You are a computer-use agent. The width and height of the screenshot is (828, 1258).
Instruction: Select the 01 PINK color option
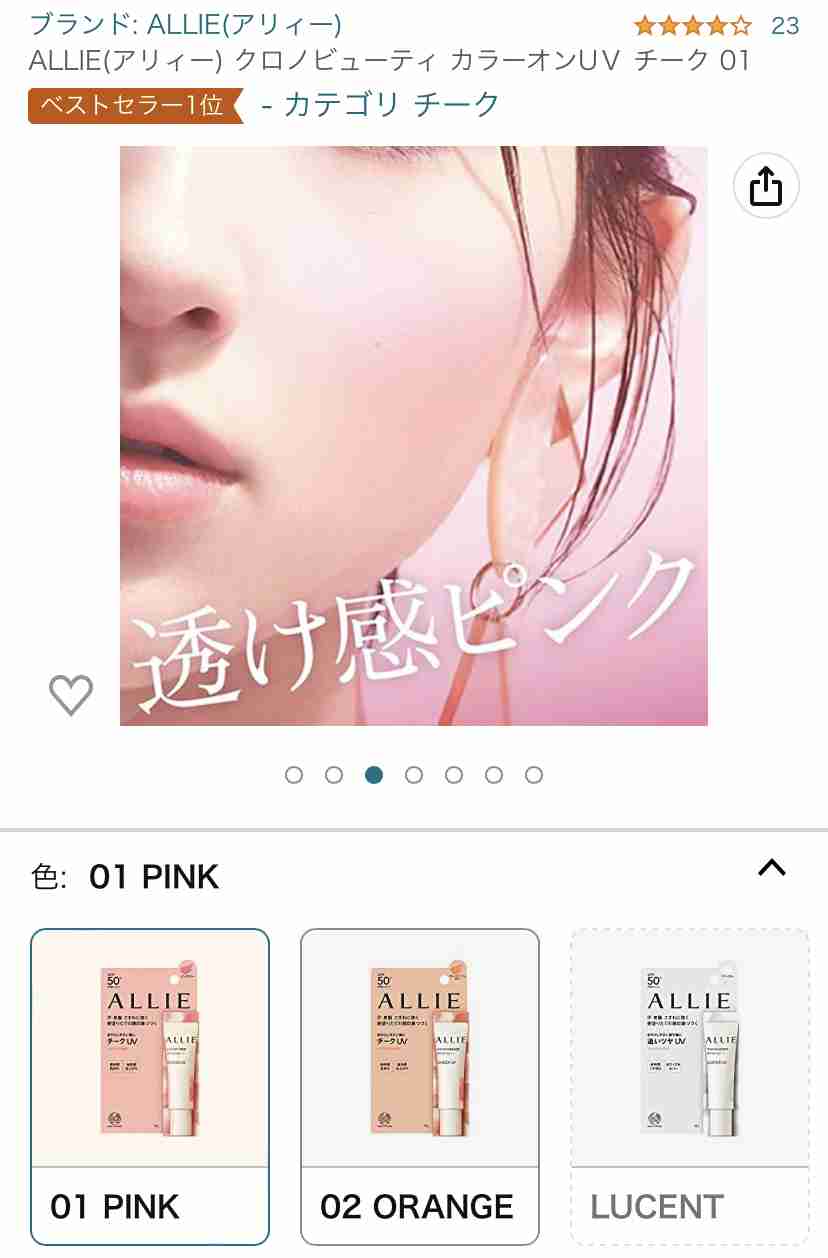click(150, 1086)
